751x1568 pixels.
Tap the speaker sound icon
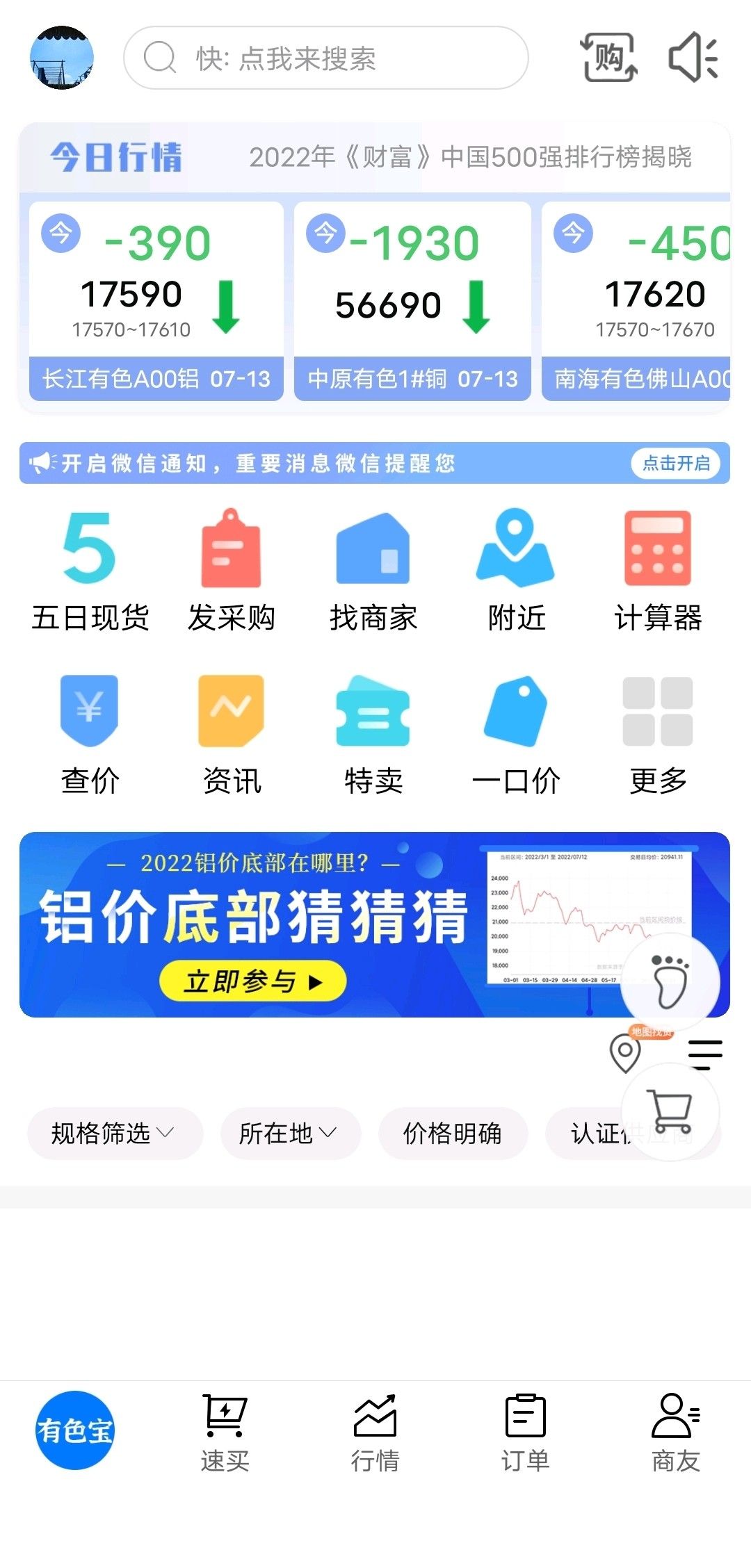693,58
